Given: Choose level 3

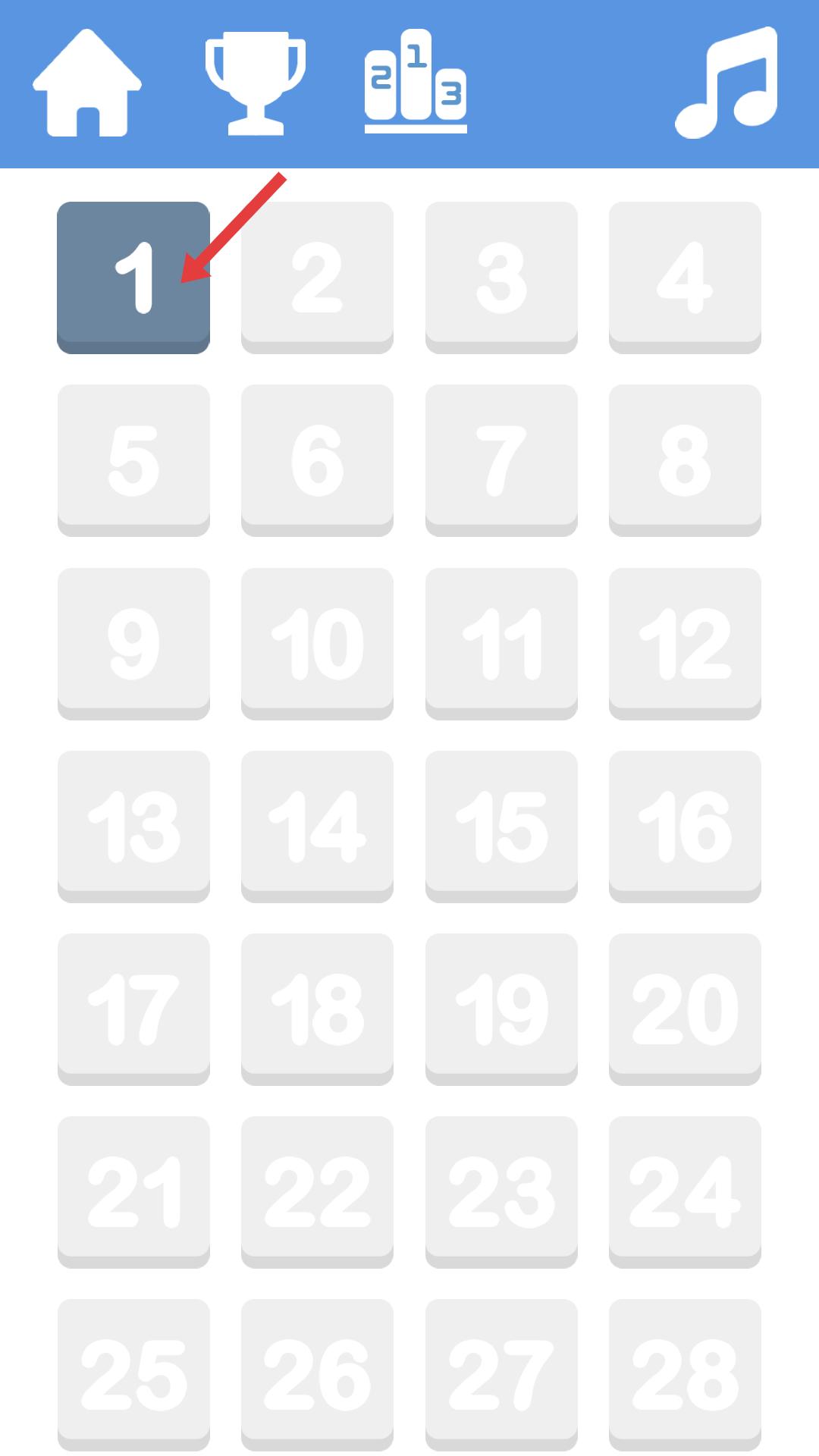Looking at the screenshot, I should [501, 277].
